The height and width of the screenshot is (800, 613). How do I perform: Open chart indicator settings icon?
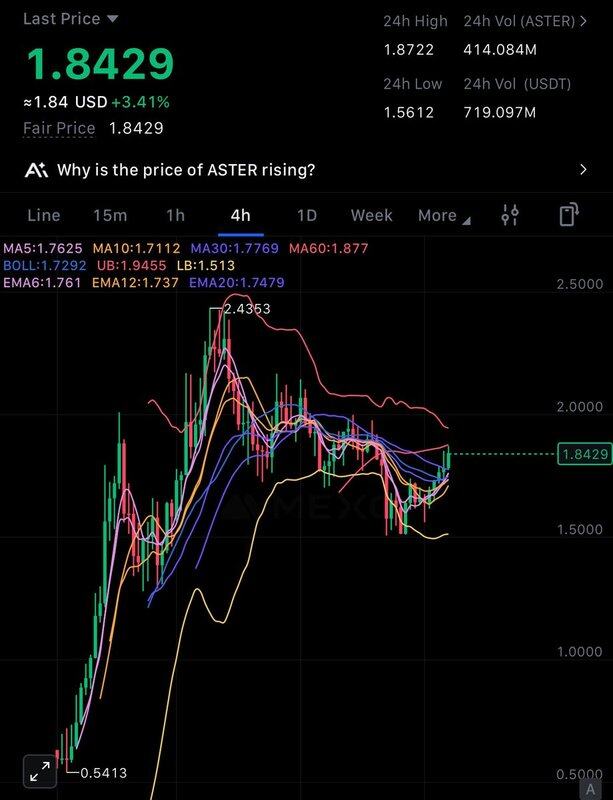pyautogui.click(x=511, y=215)
